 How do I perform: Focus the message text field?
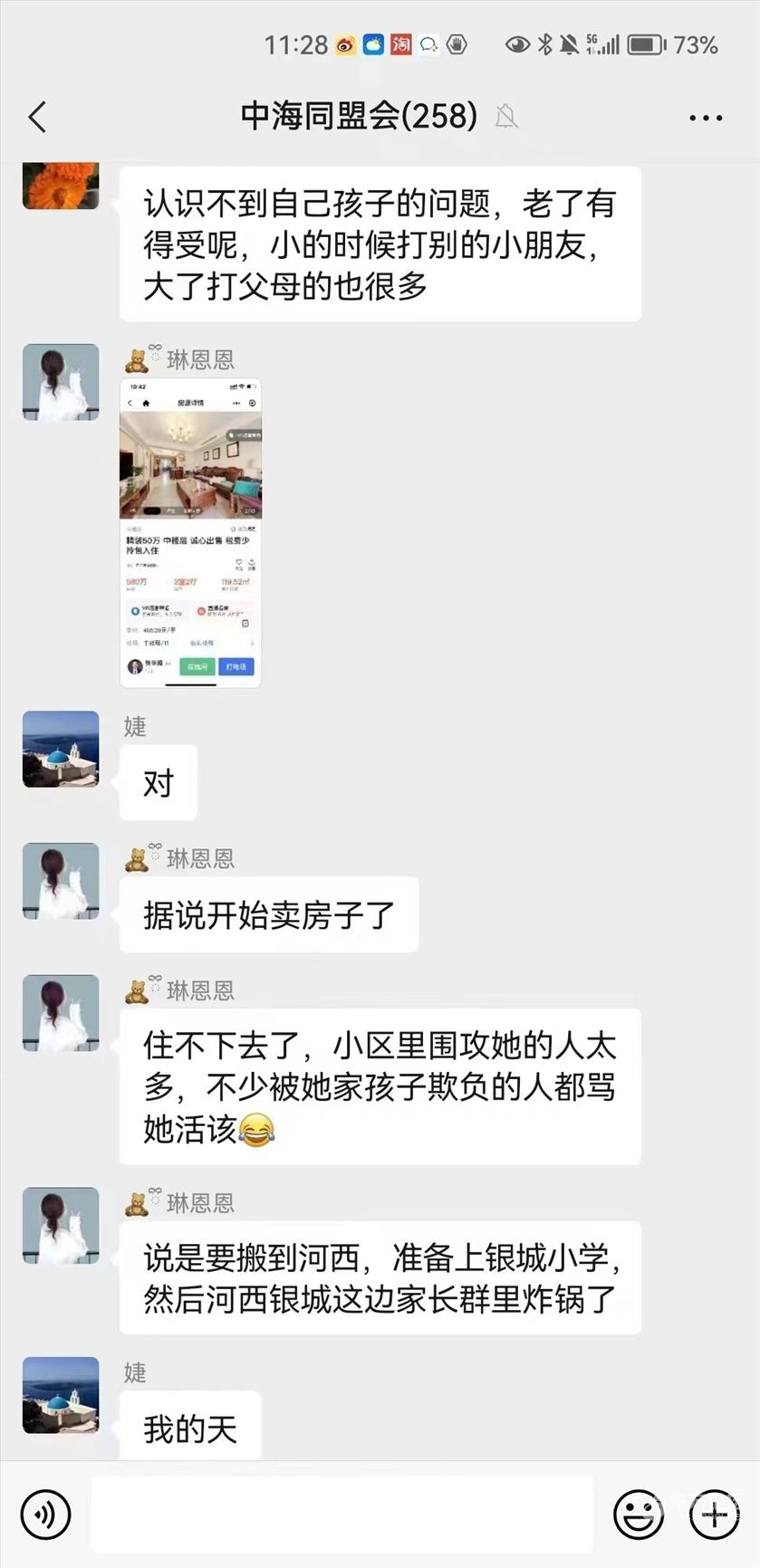(342, 1514)
